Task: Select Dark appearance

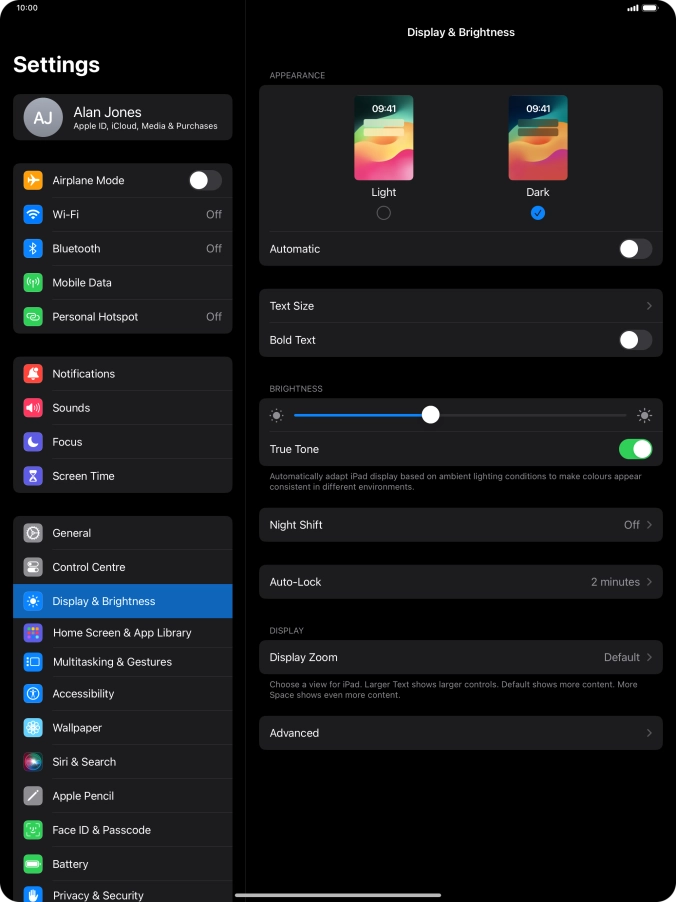Action: (538, 213)
